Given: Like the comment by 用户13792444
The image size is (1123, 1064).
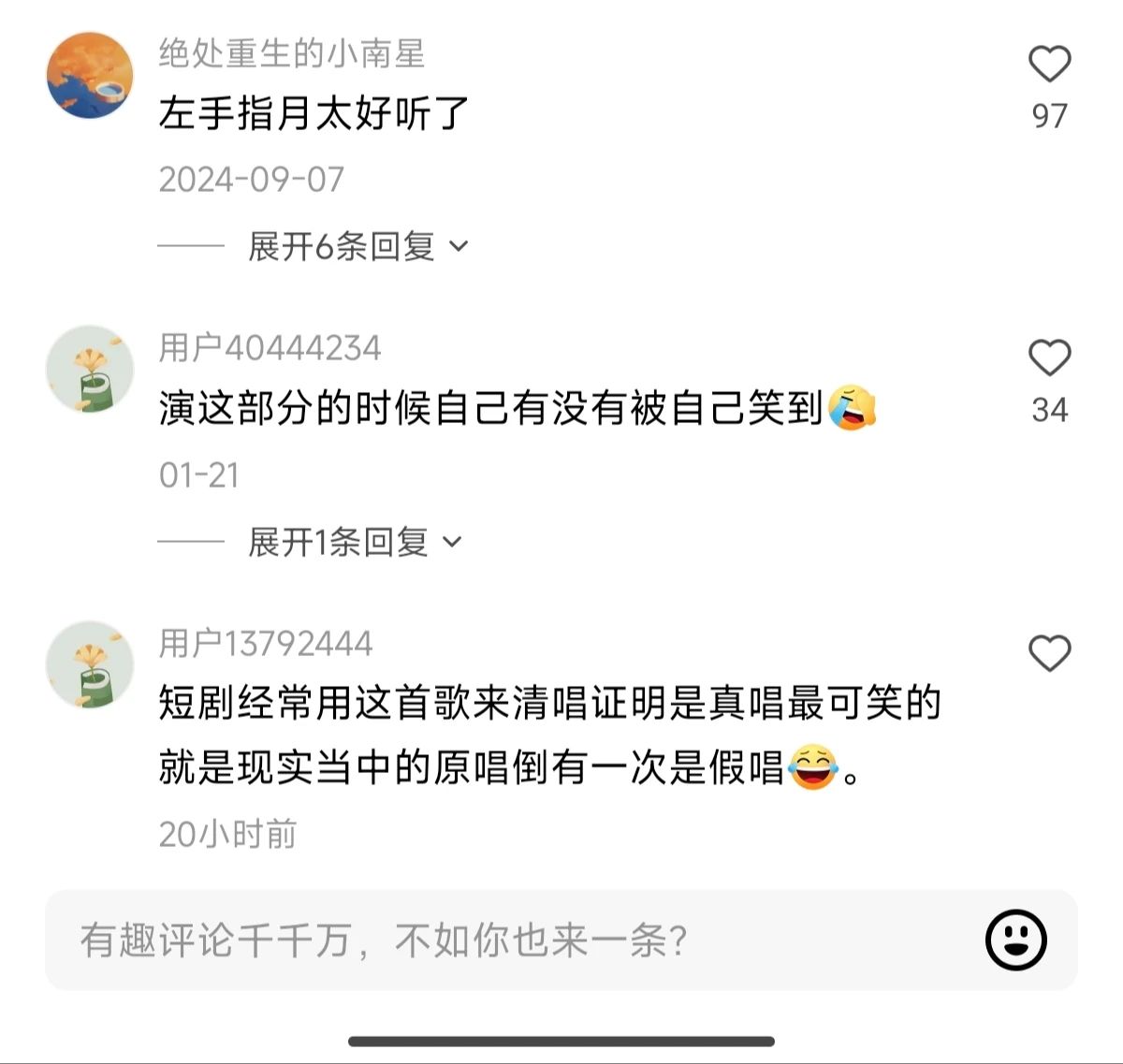Looking at the screenshot, I should (1049, 653).
